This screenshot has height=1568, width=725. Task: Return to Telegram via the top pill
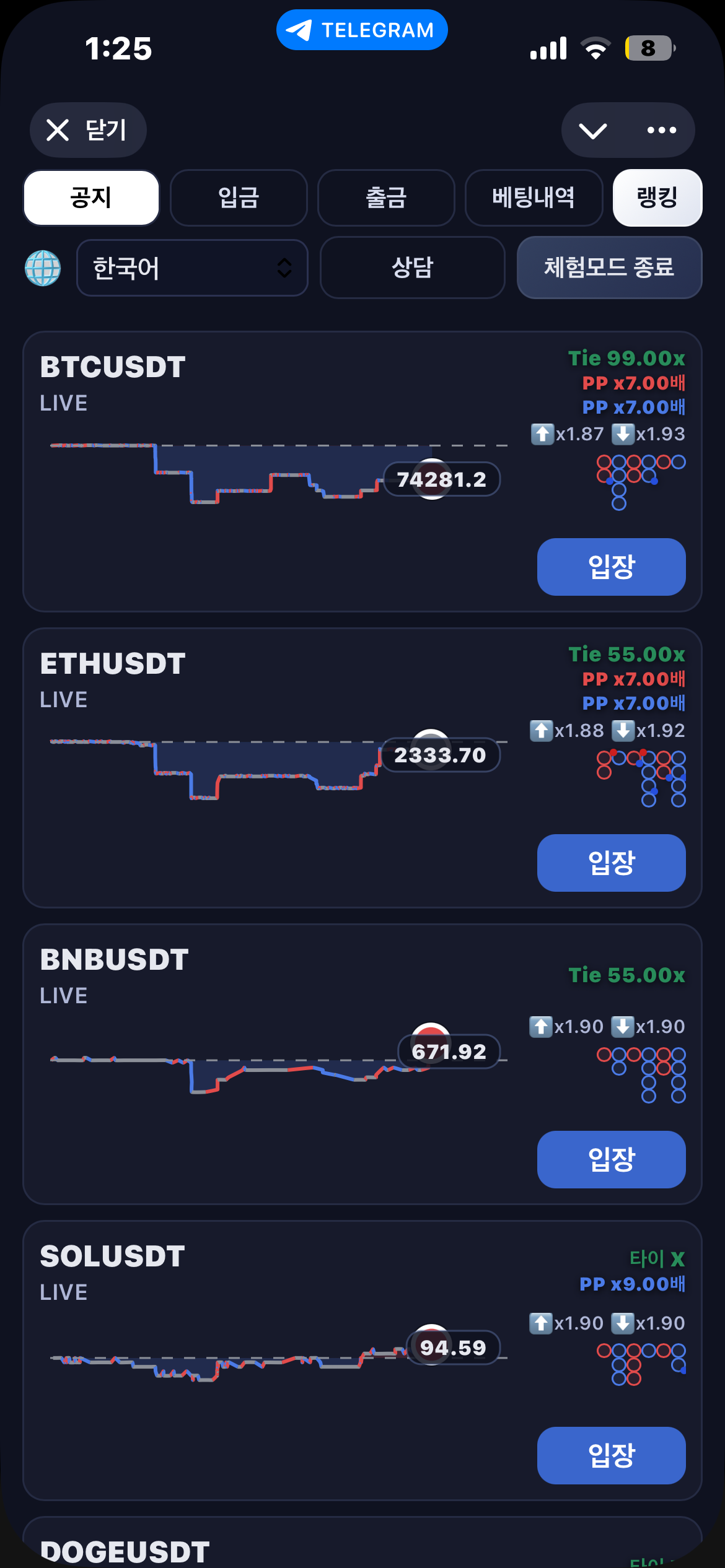pyautogui.click(x=362, y=30)
